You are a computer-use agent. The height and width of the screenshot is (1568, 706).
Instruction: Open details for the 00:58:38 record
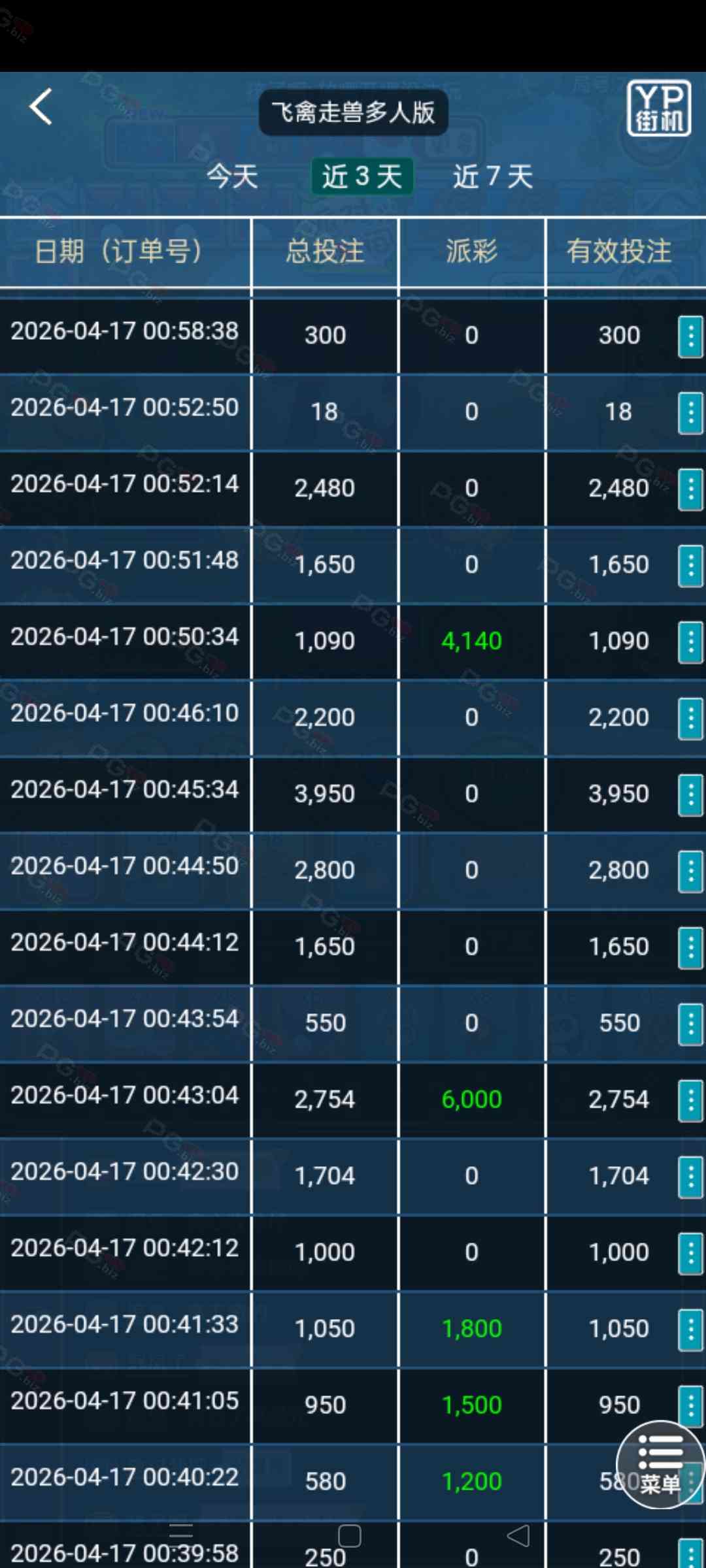coord(690,336)
